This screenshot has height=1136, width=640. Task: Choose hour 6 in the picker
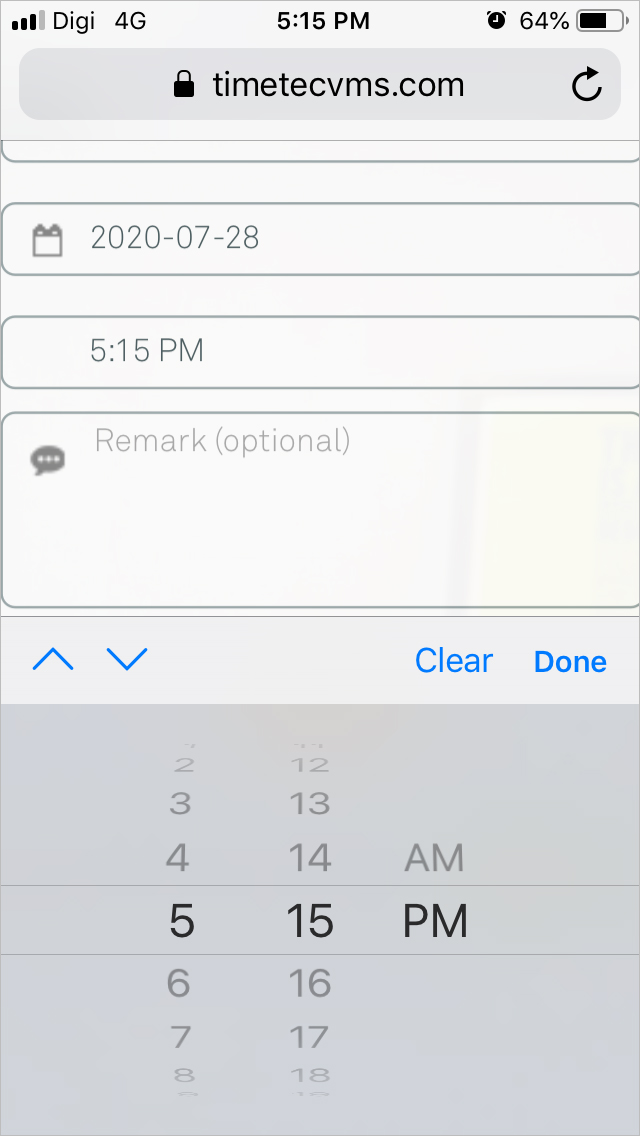[179, 983]
